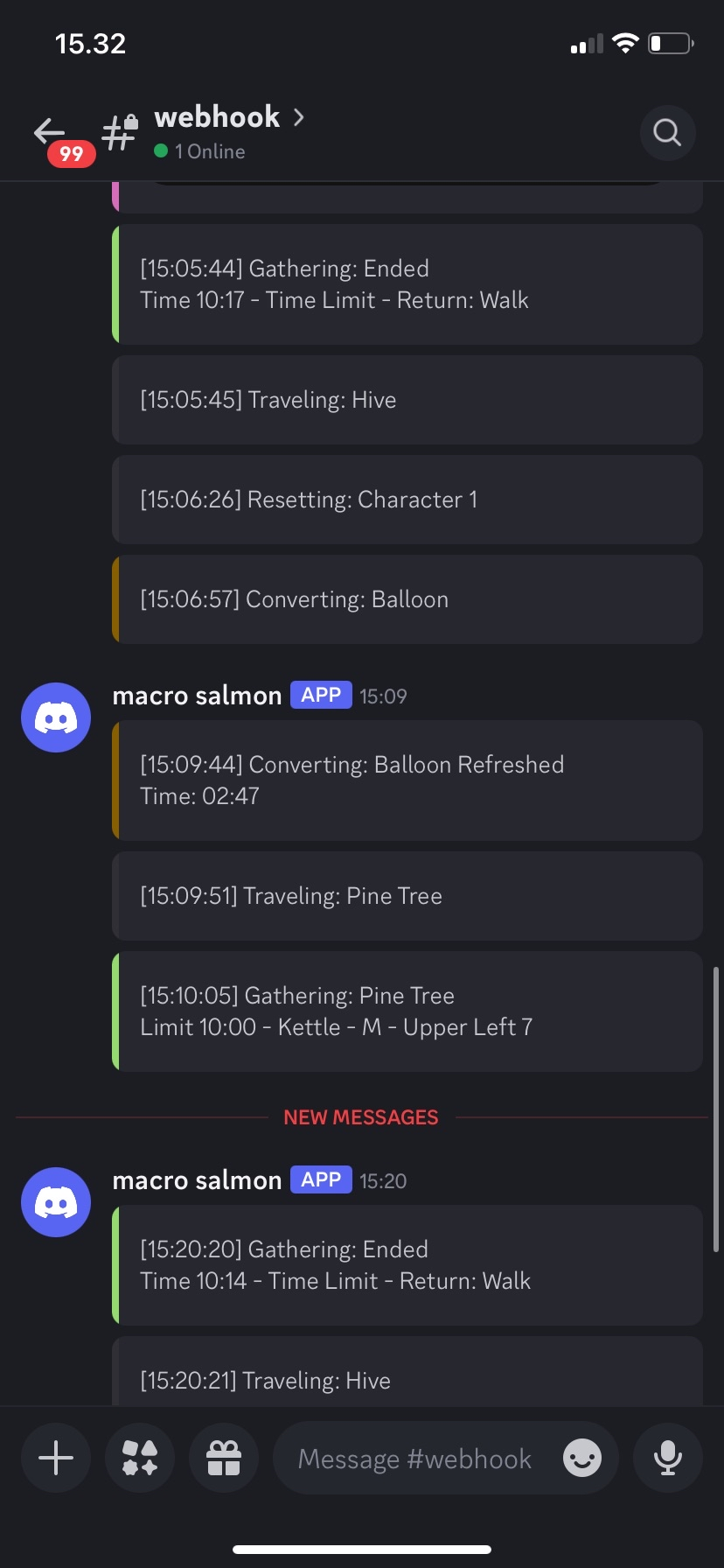Open the attachment plus menu
This screenshot has width=724, height=1568.
56,1458
